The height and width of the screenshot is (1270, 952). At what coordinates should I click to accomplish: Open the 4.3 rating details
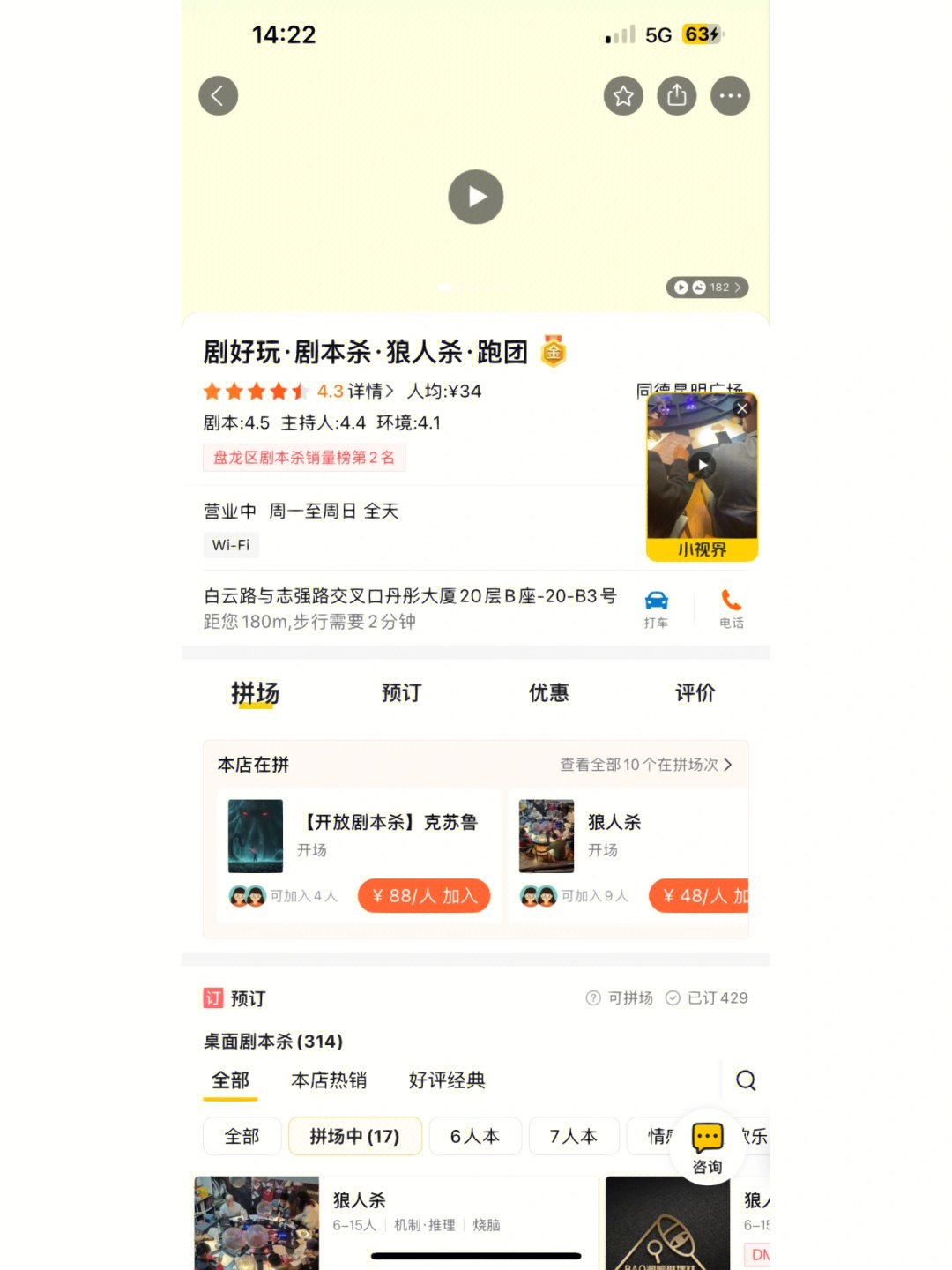354,391
